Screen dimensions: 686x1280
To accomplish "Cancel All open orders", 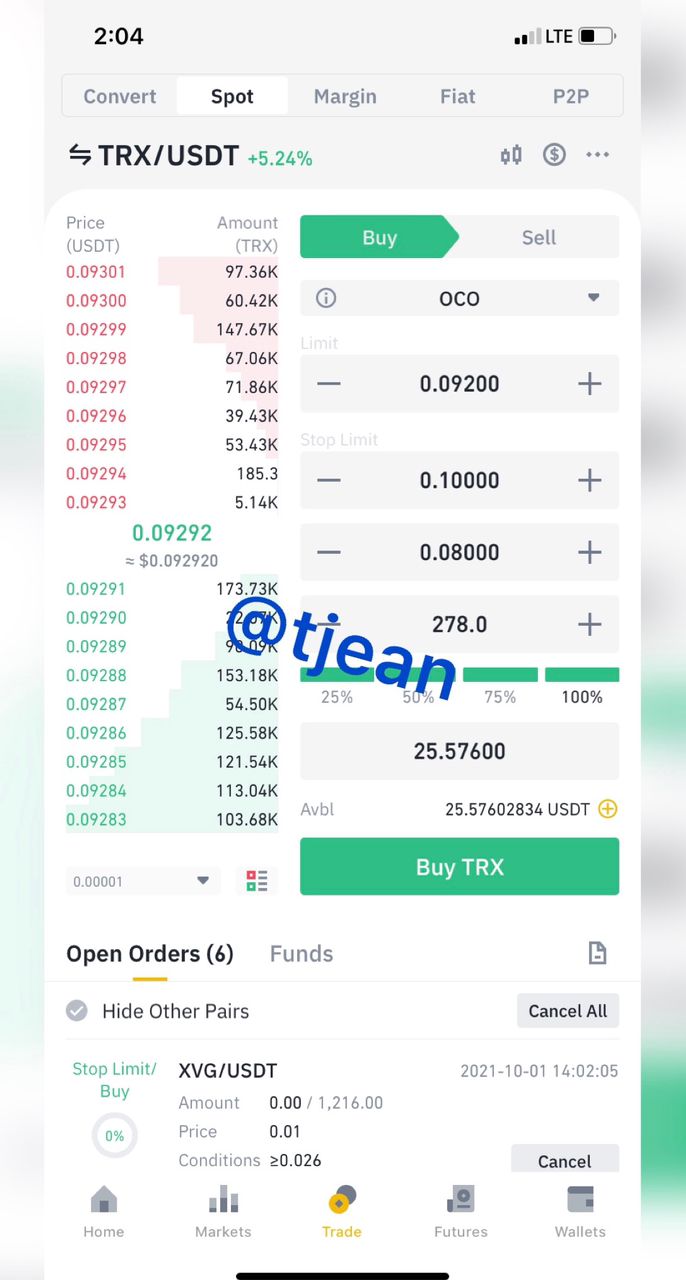I will (568, 1011).
